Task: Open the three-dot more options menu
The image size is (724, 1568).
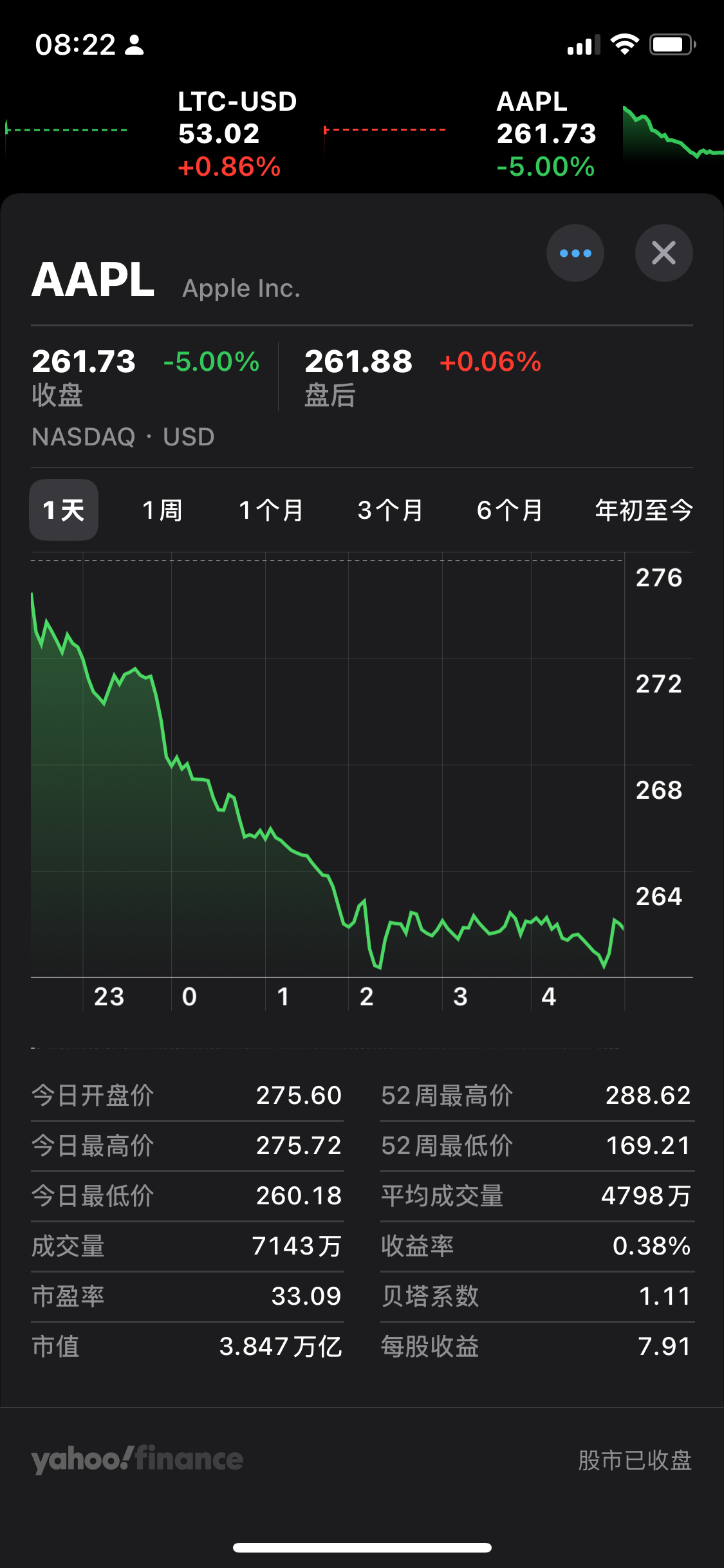Action: point(575,253)
